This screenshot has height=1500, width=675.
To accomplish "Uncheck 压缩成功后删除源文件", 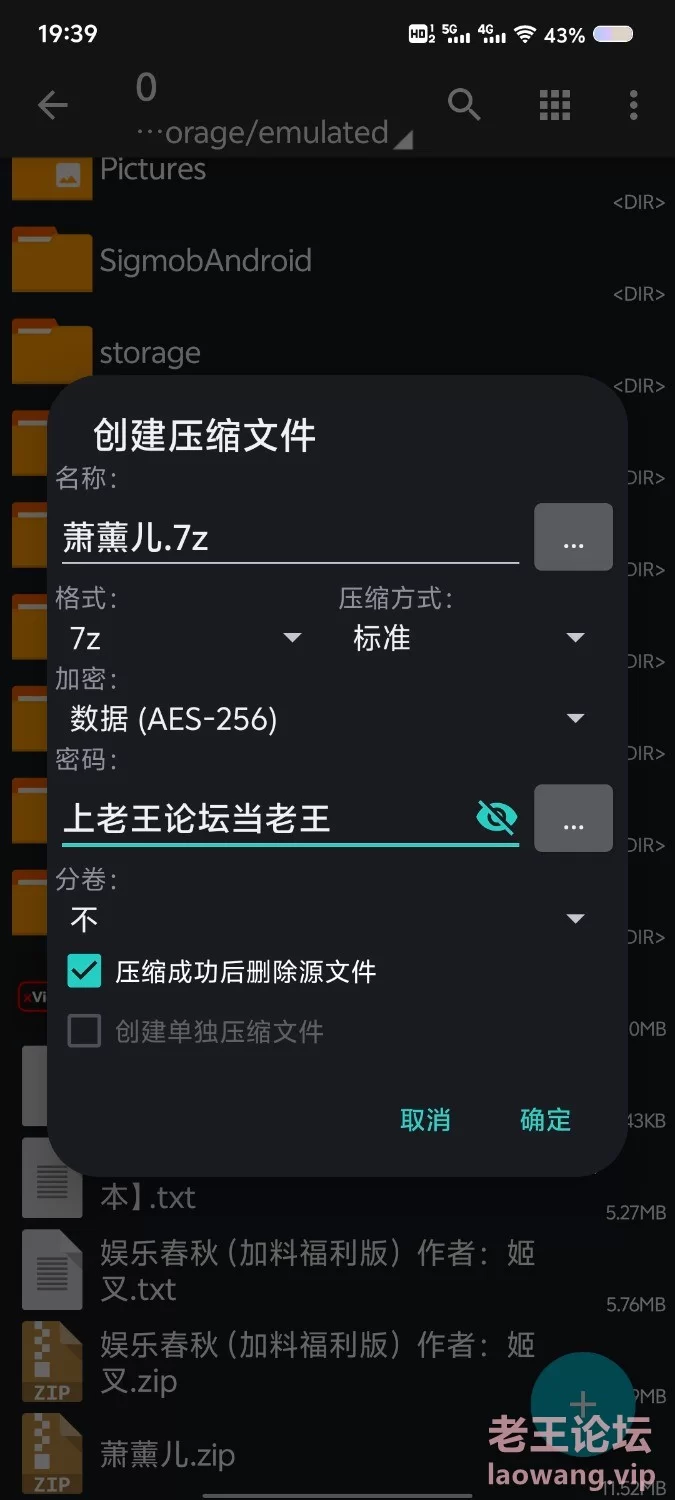I will (x=85, y=971).
